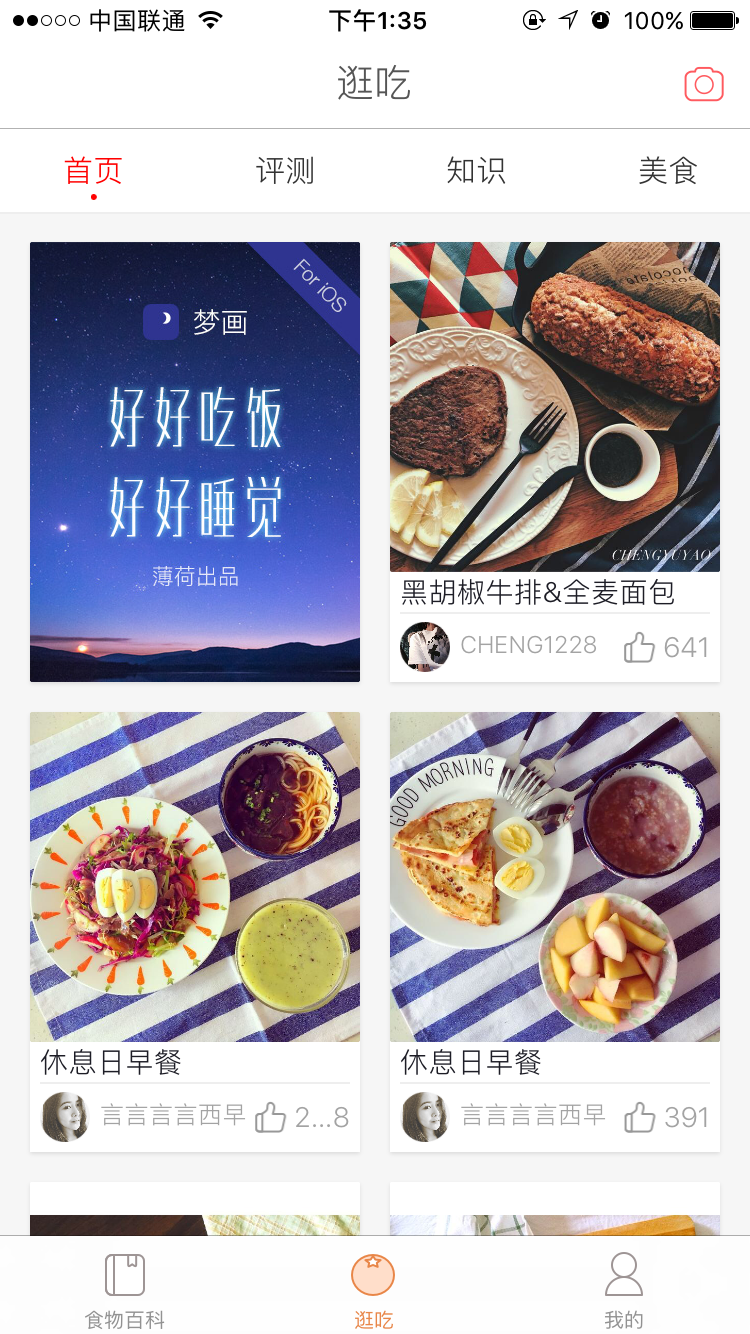
Task: Go to the 美食 tab
Action: (667, 171)
